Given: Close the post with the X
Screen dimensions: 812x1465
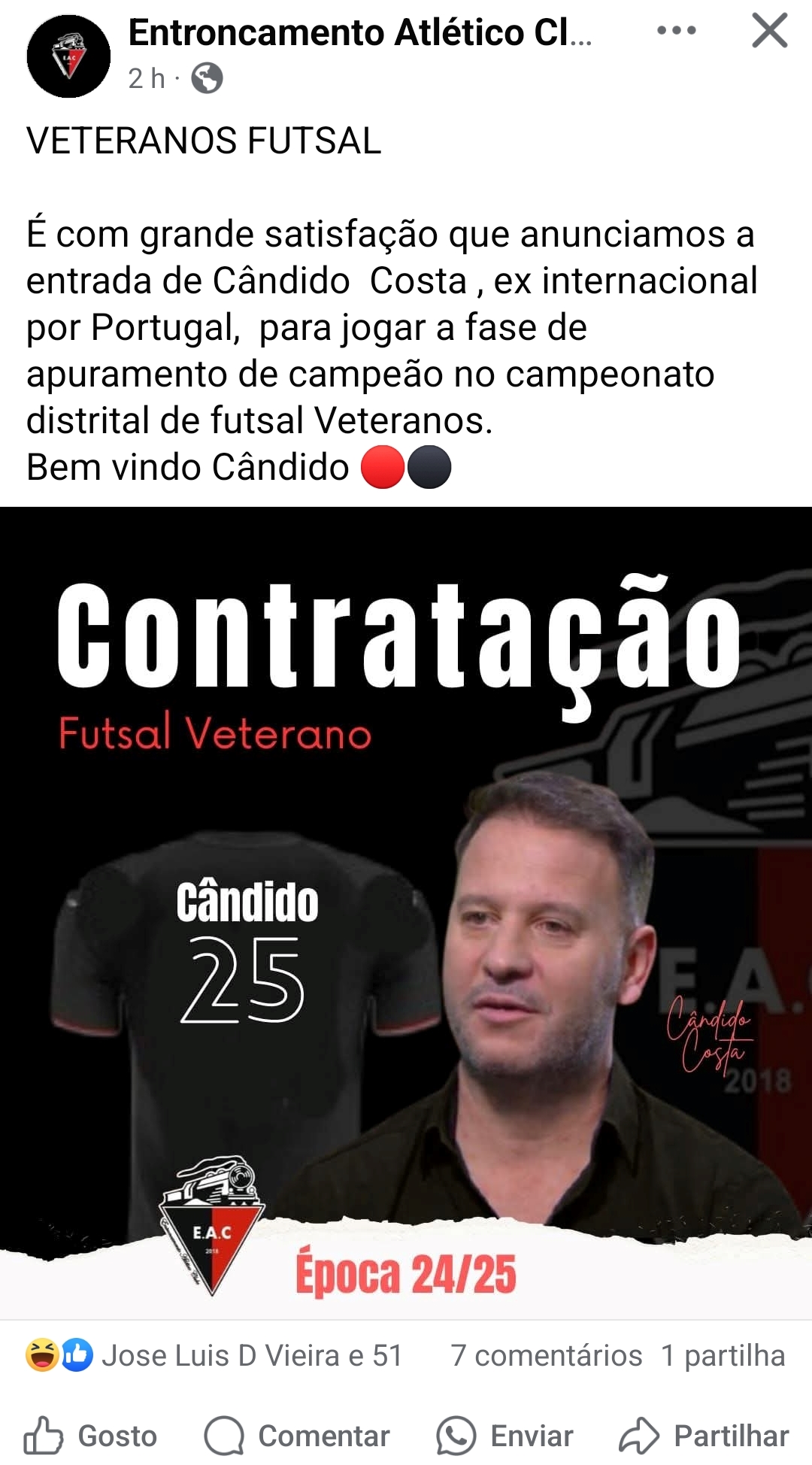Looking at the screenshot, I should [x=769, y=31].
